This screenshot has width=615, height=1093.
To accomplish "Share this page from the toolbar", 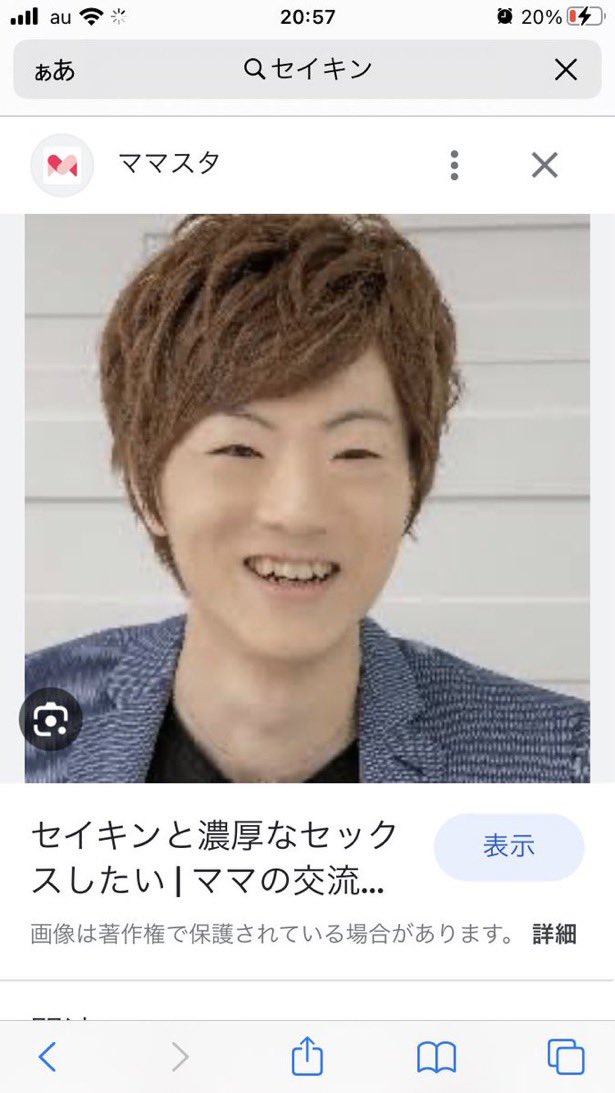I will pos(307,1056).
